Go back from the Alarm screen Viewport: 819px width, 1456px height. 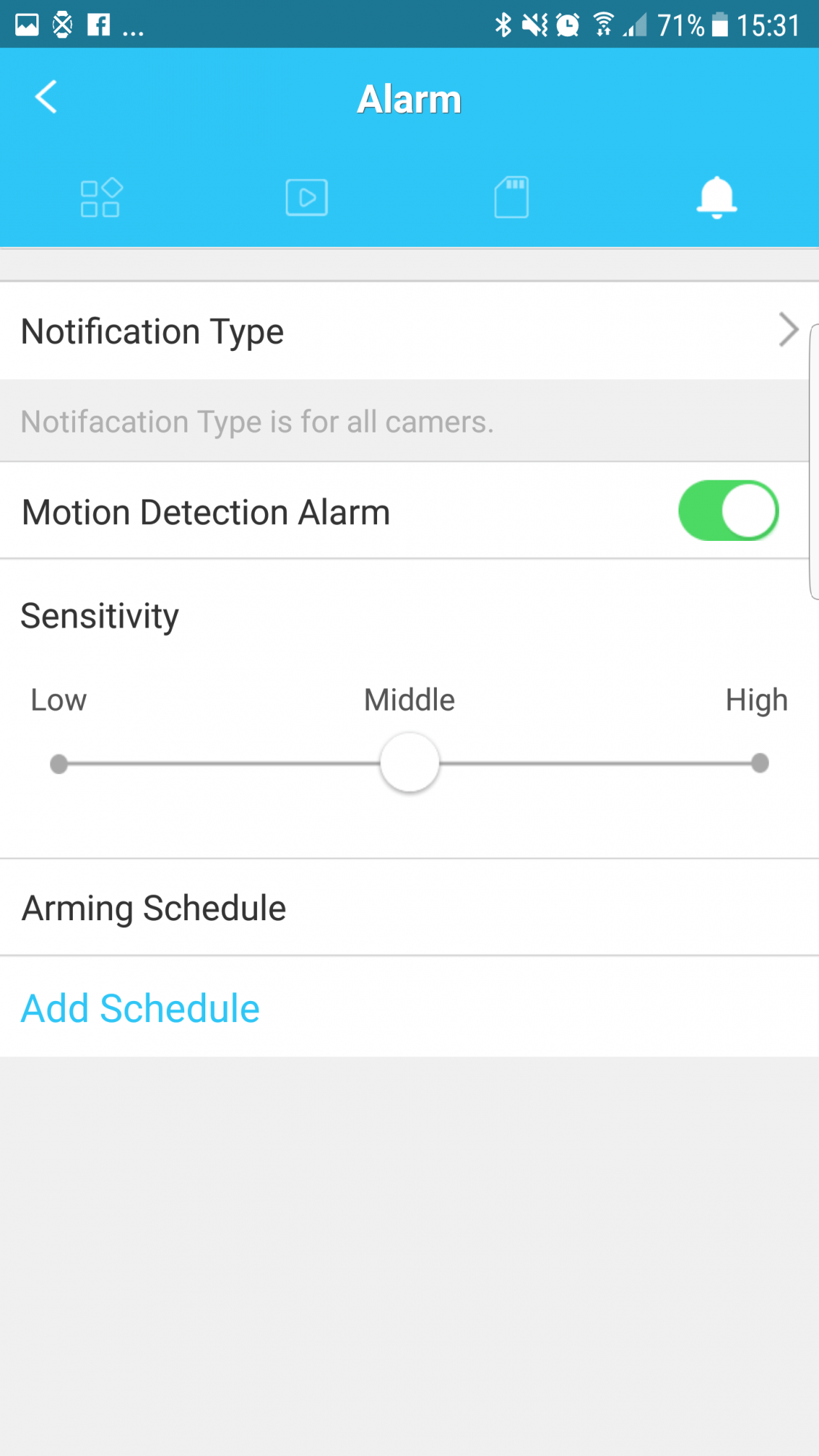click(x=46, y=98)
